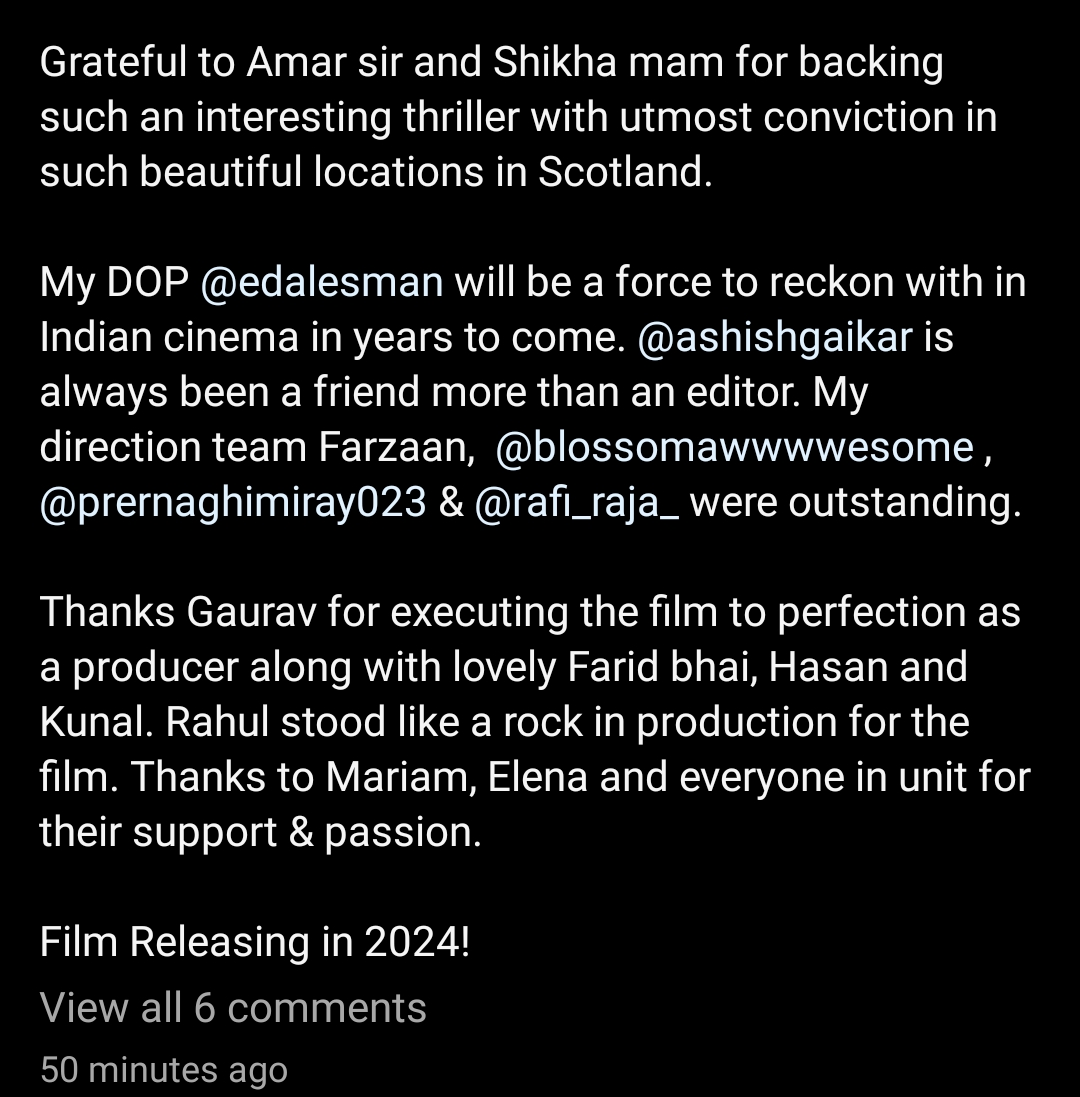Open the @ashishgaikar profile mention

click(775, 338)
